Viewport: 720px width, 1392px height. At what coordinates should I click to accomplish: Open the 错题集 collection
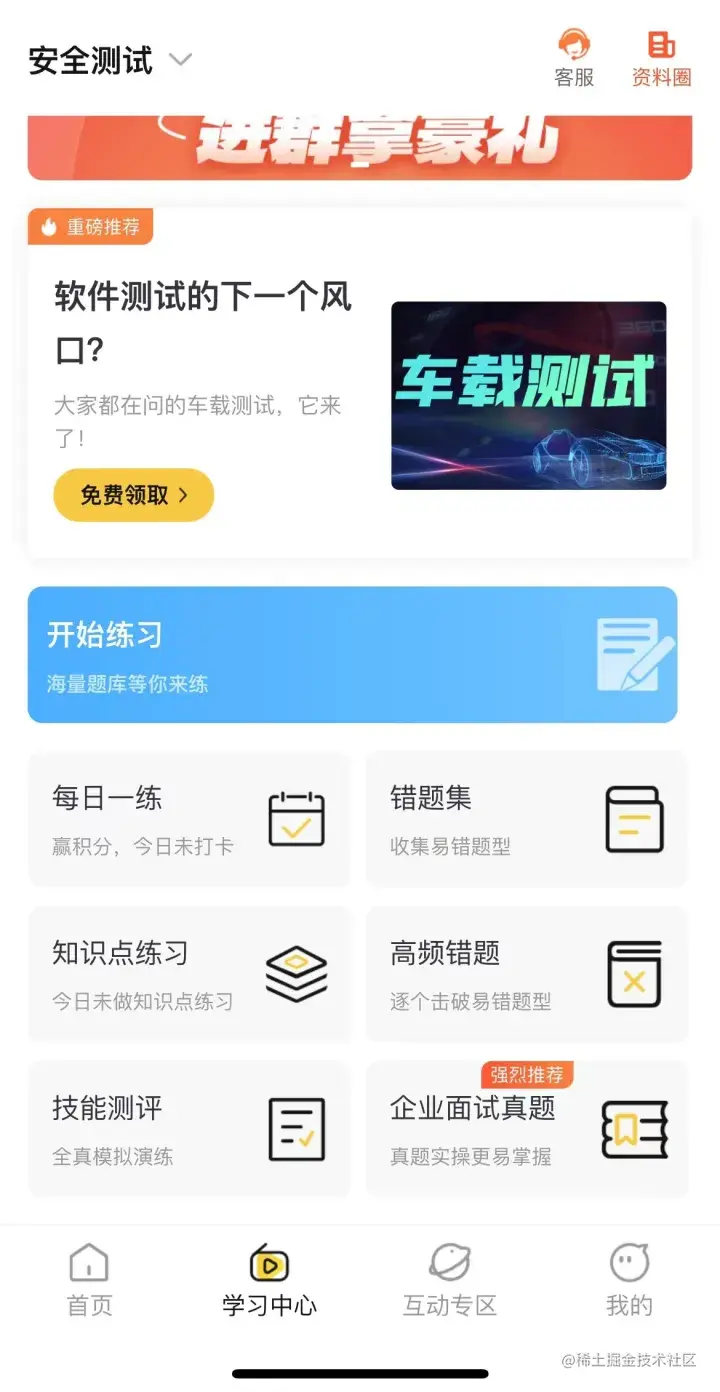(527, 819)
